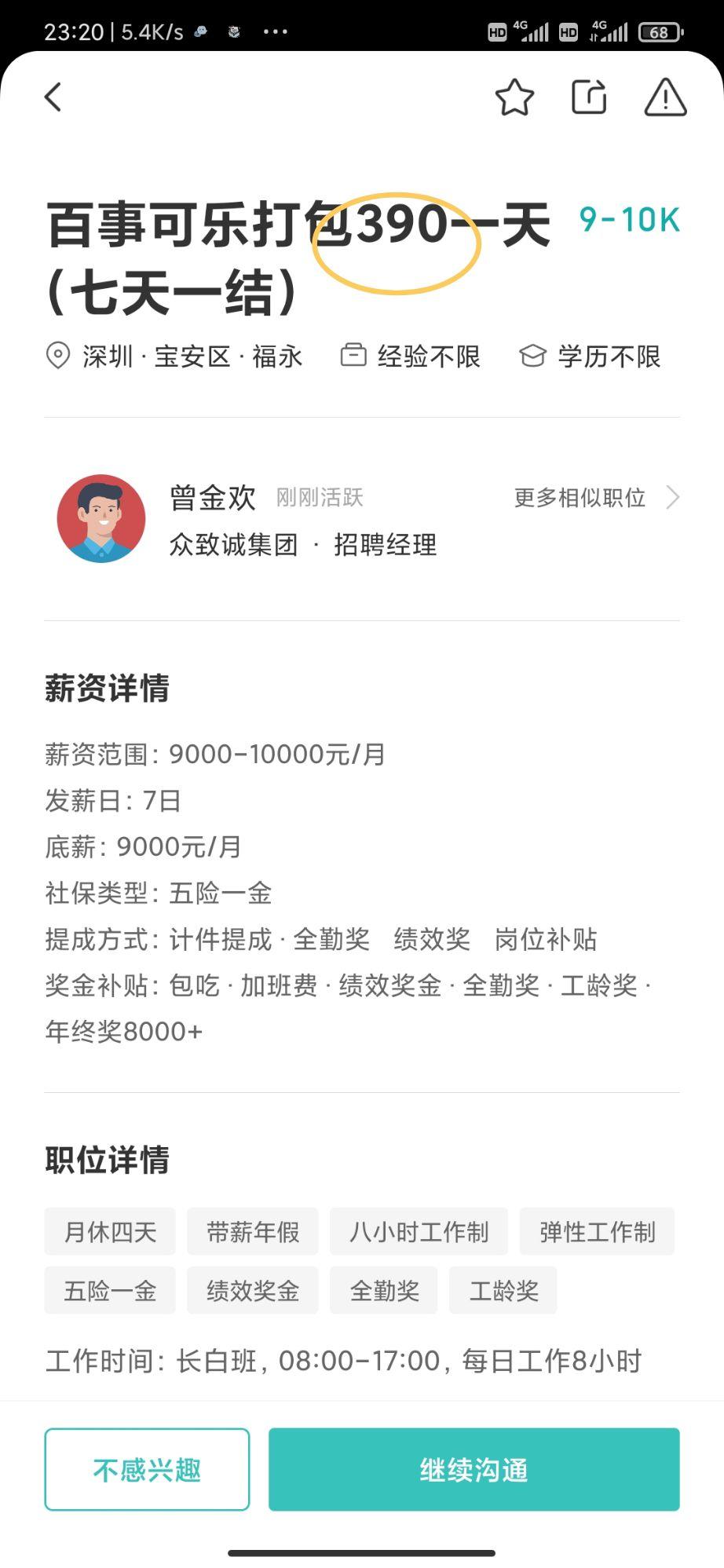Open more similar positions (更多相似职位)
This screenshot has width=724, height=1568.
pos(595,498)
